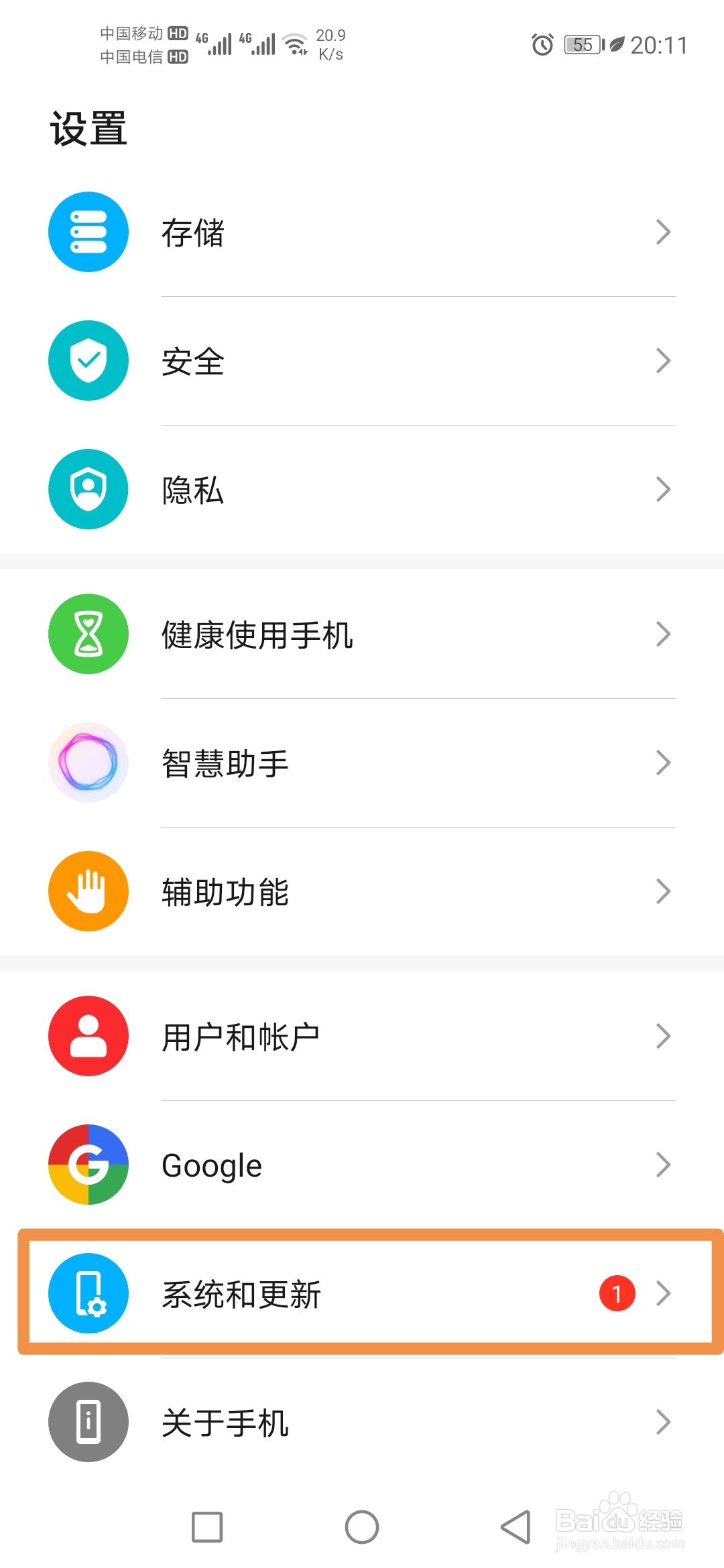Viewport: 724px width, 1568px height.
Task: Click the Google logo icon
Action: (x=88, y=1165)
